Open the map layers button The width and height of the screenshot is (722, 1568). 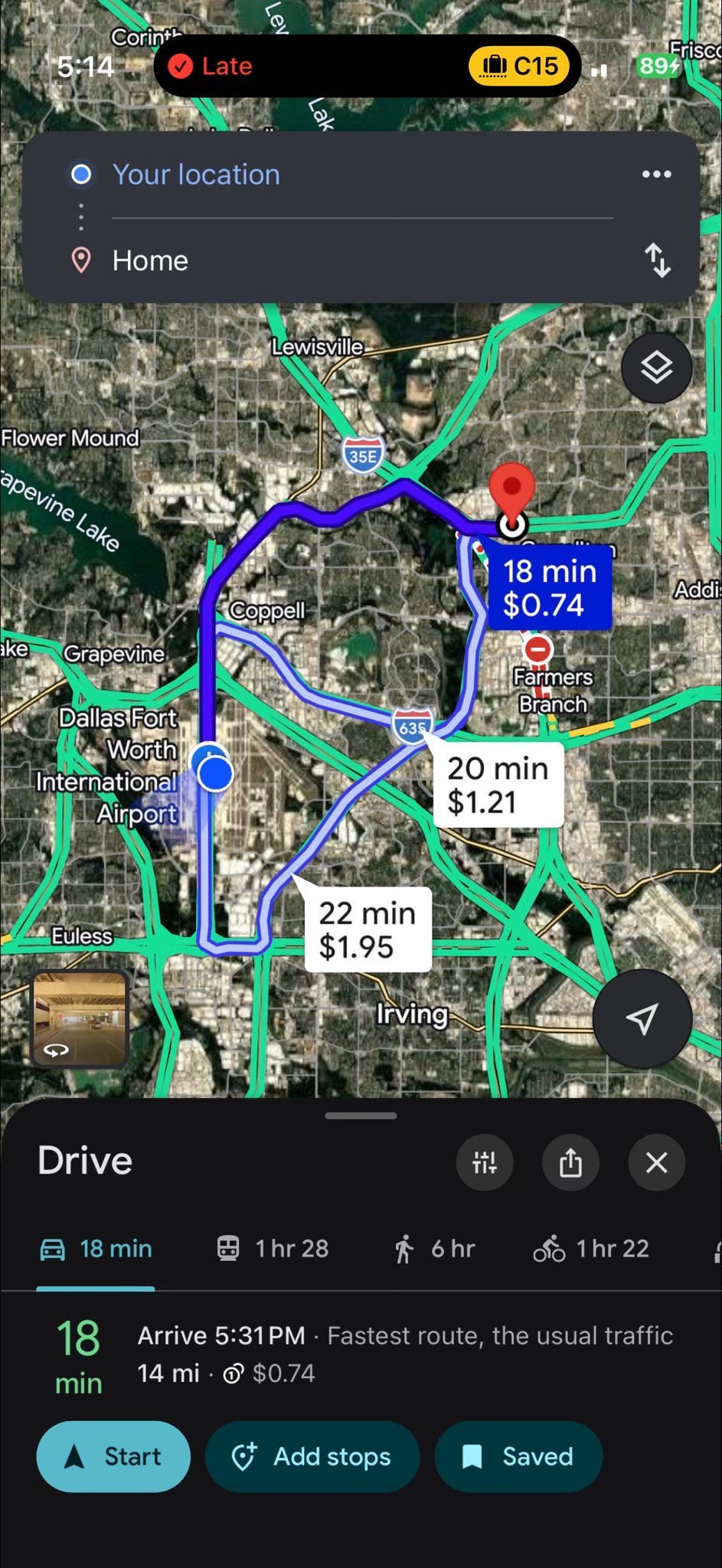pyautogui.click(x=656, y=368)
